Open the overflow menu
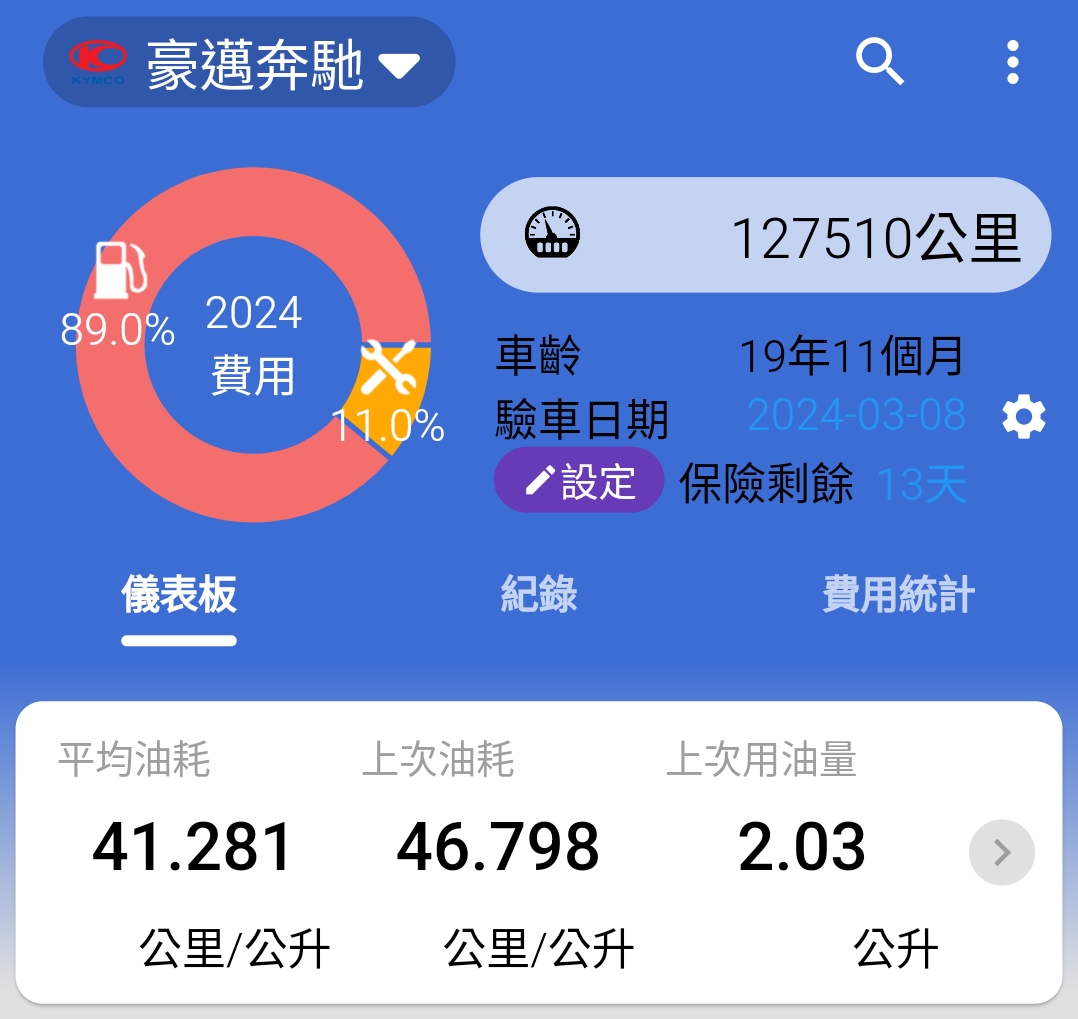The width and height of the screenshot is (1078, 1019). [1012, 62]
